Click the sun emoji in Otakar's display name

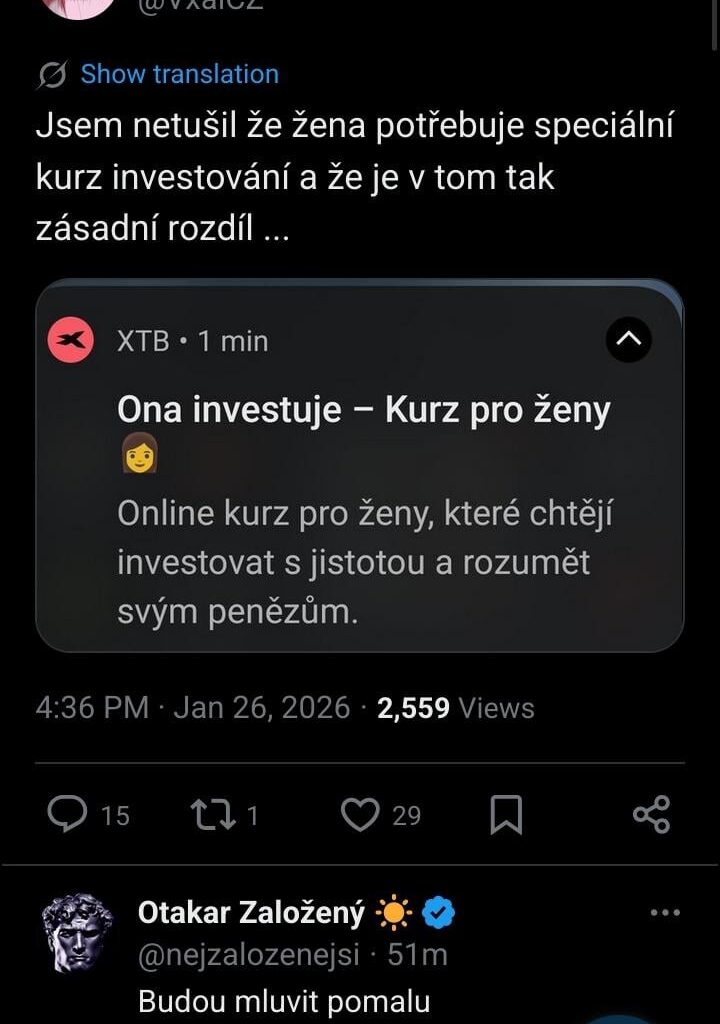coord(394,911)
